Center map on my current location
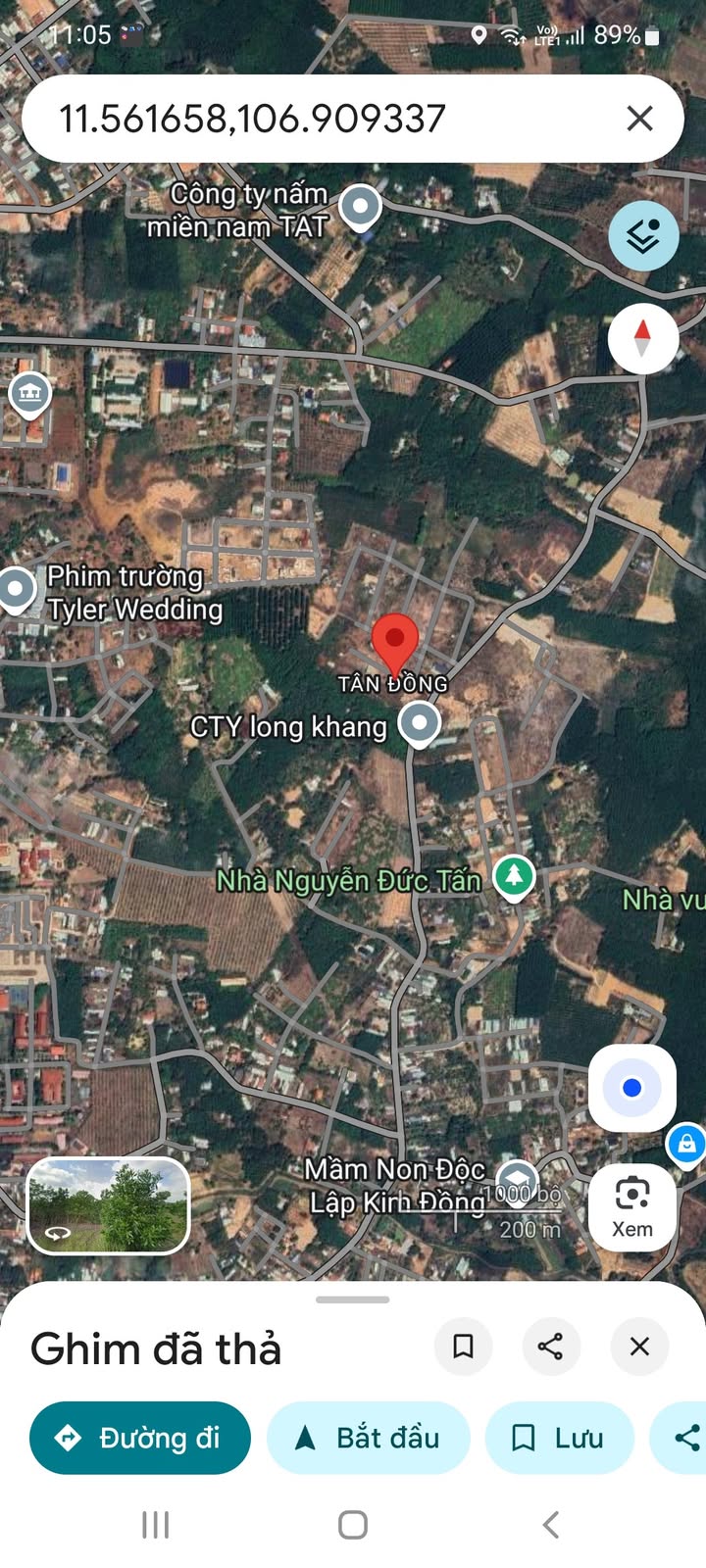This screenshot has height=1568, width=706. pos(632,1088)
